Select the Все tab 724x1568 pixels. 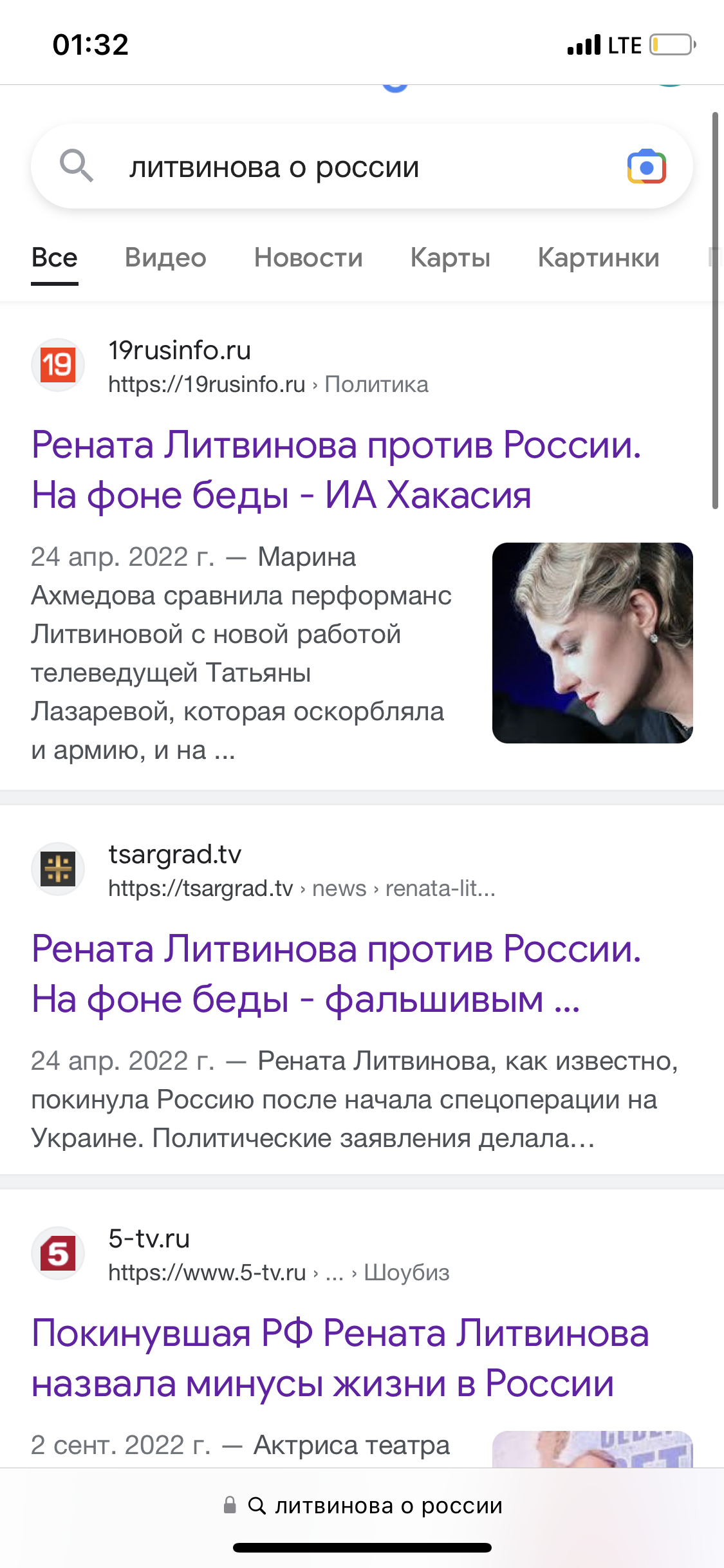(55, 258)
